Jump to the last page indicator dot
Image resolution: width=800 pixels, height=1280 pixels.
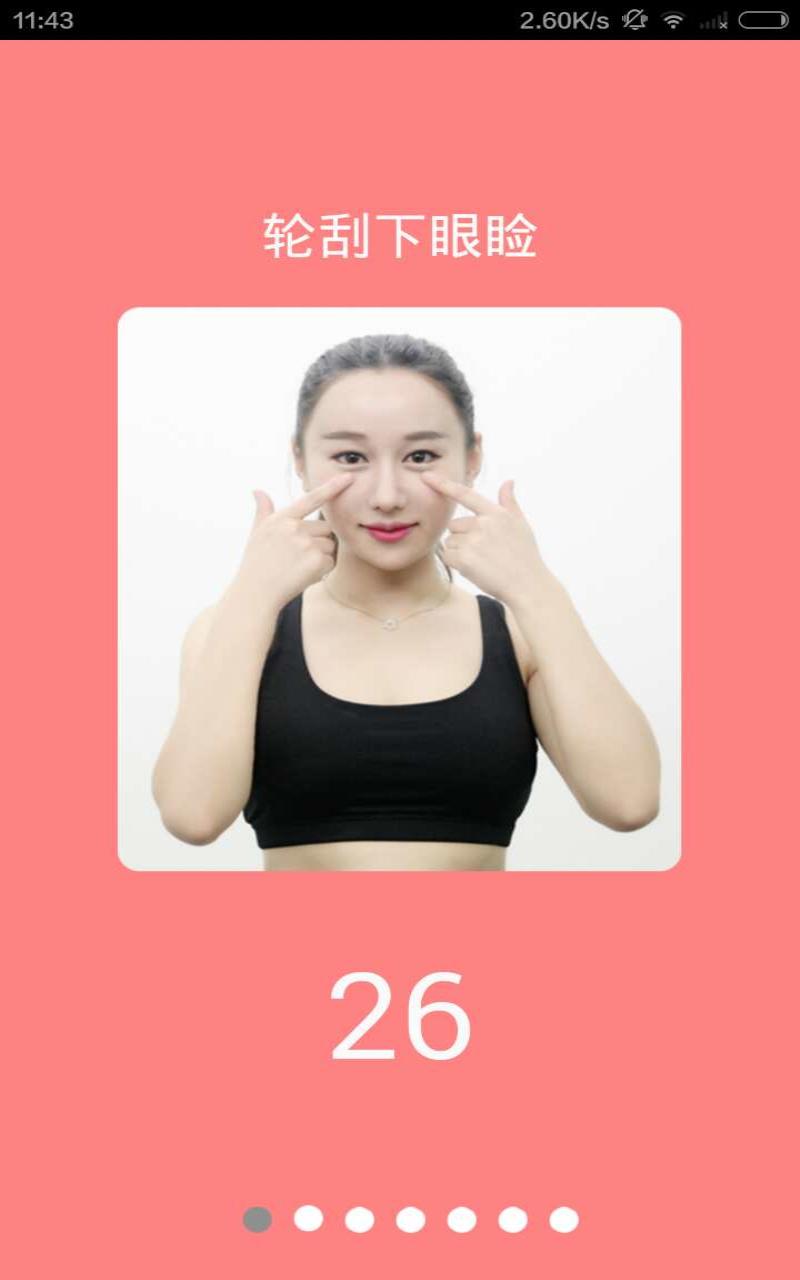click(x=564, y=1219)
